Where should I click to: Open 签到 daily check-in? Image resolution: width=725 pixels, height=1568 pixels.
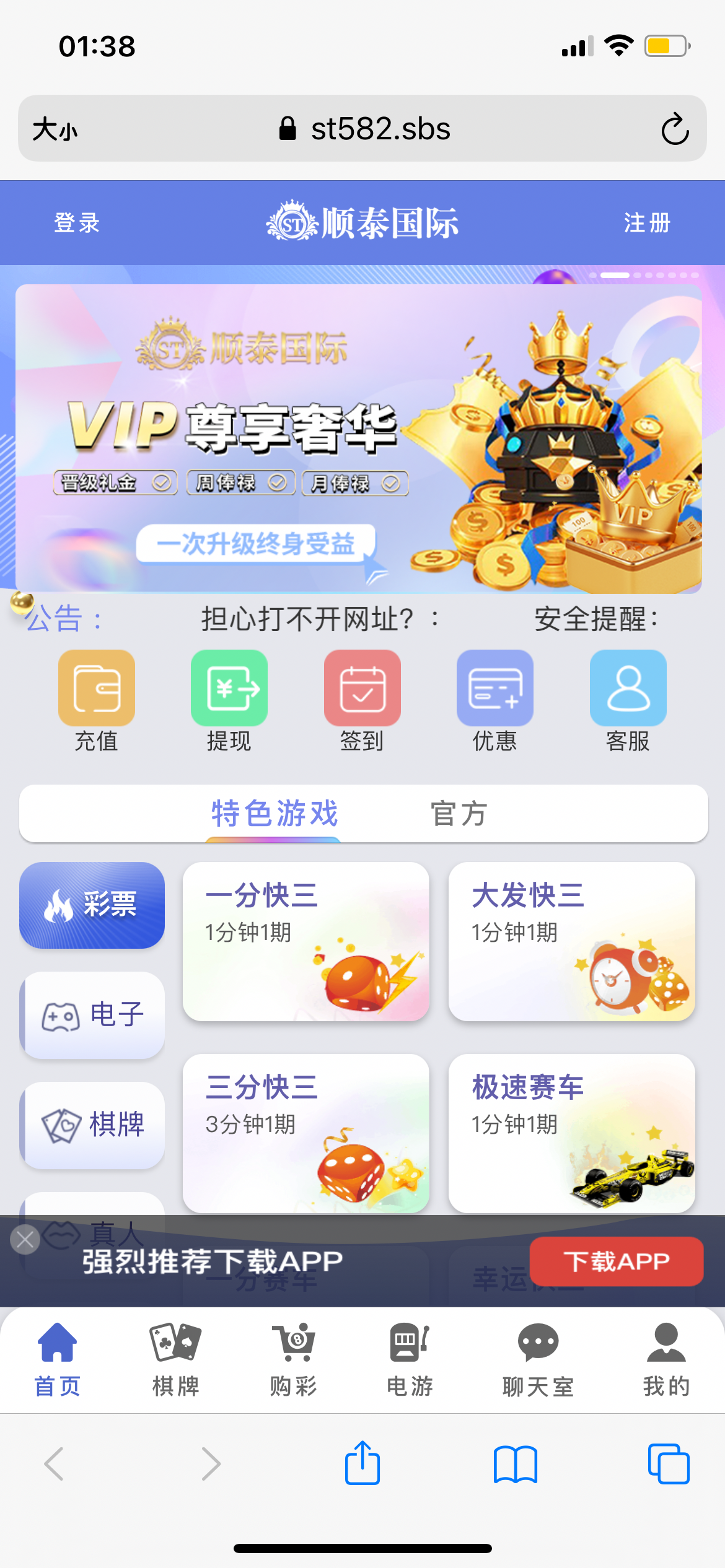click(x=362, y=700)
